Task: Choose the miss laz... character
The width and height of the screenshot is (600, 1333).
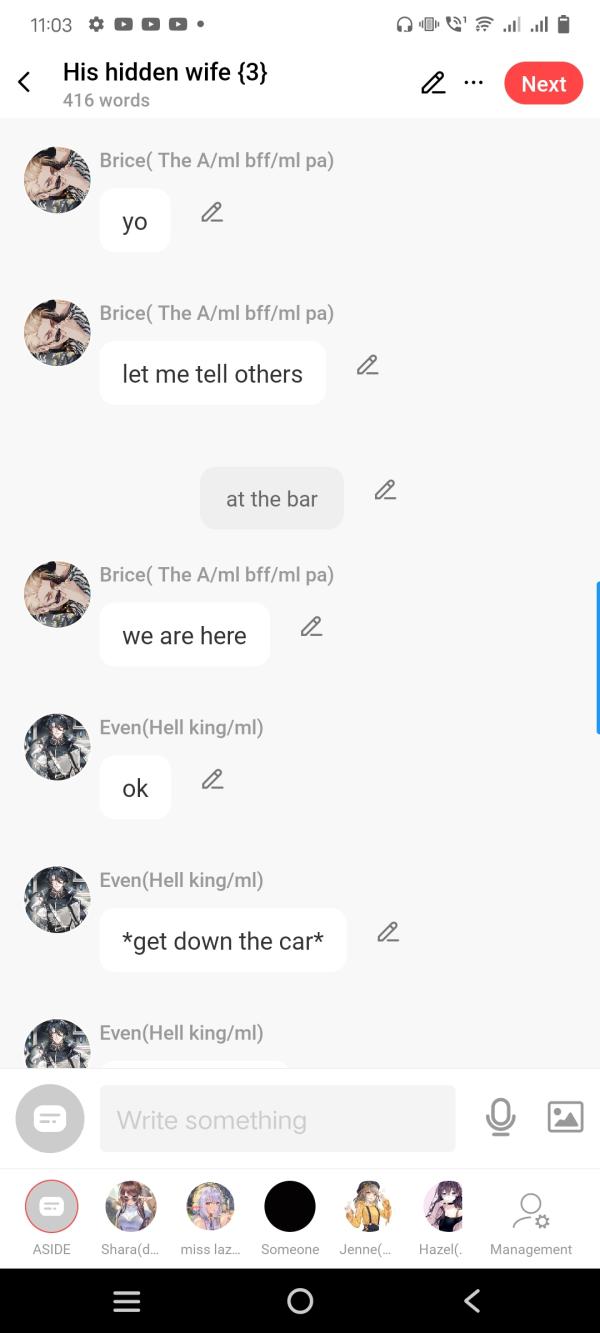Action: pyautogui.click(x=210, y=1206)
